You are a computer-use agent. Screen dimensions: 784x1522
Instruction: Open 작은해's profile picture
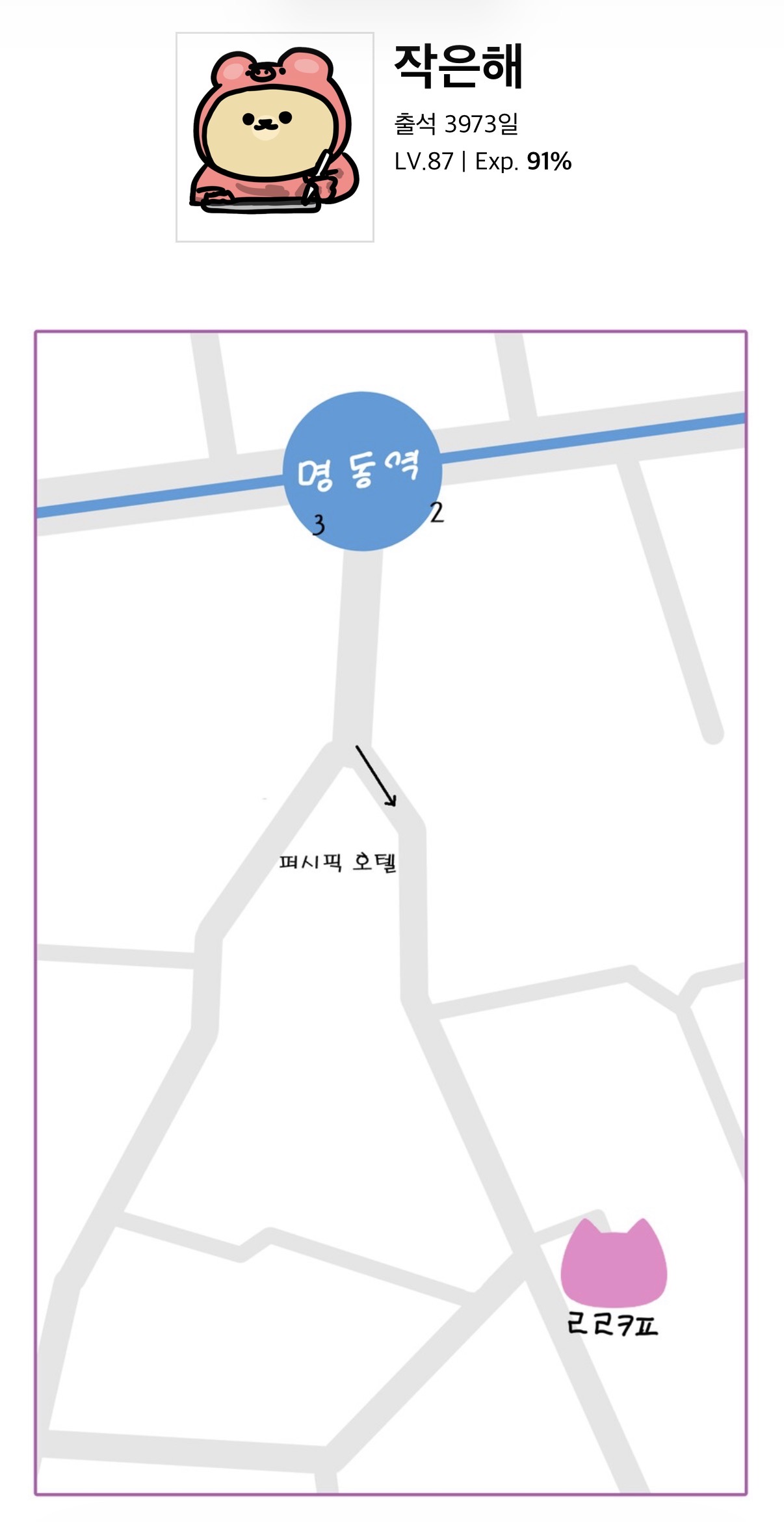(274, 137)
